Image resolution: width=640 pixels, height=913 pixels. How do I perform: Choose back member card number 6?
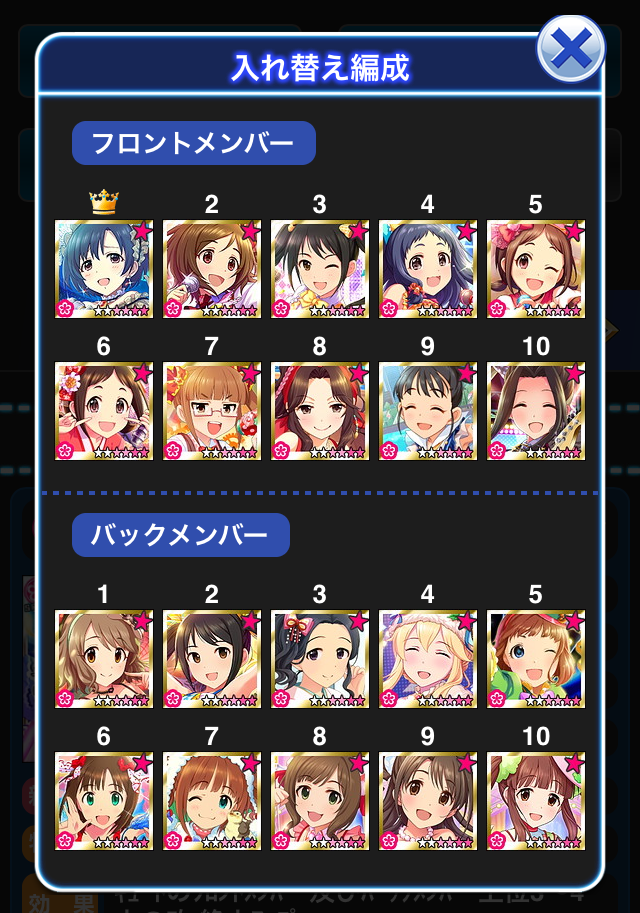coord(103,801)
